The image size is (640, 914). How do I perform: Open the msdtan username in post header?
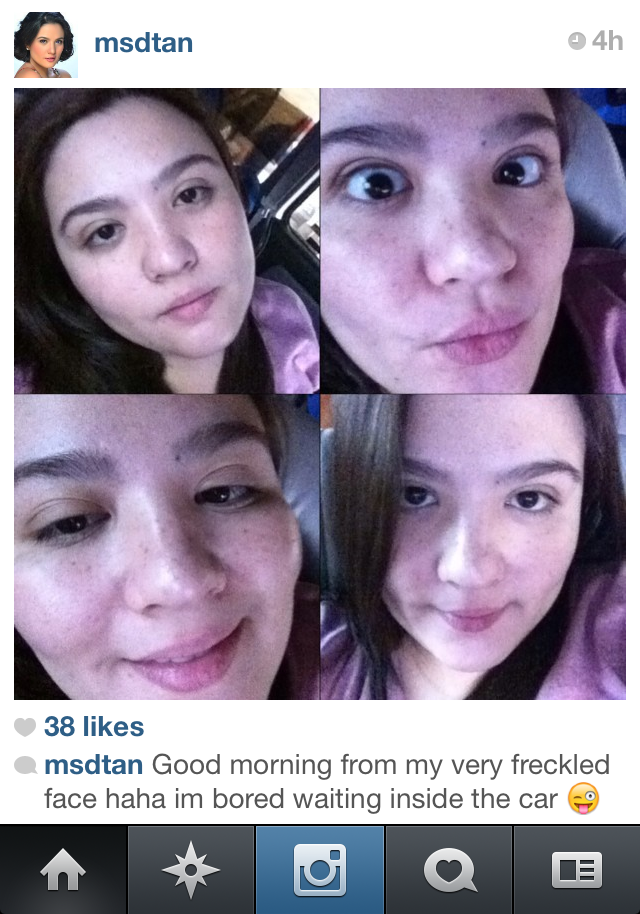143,43
